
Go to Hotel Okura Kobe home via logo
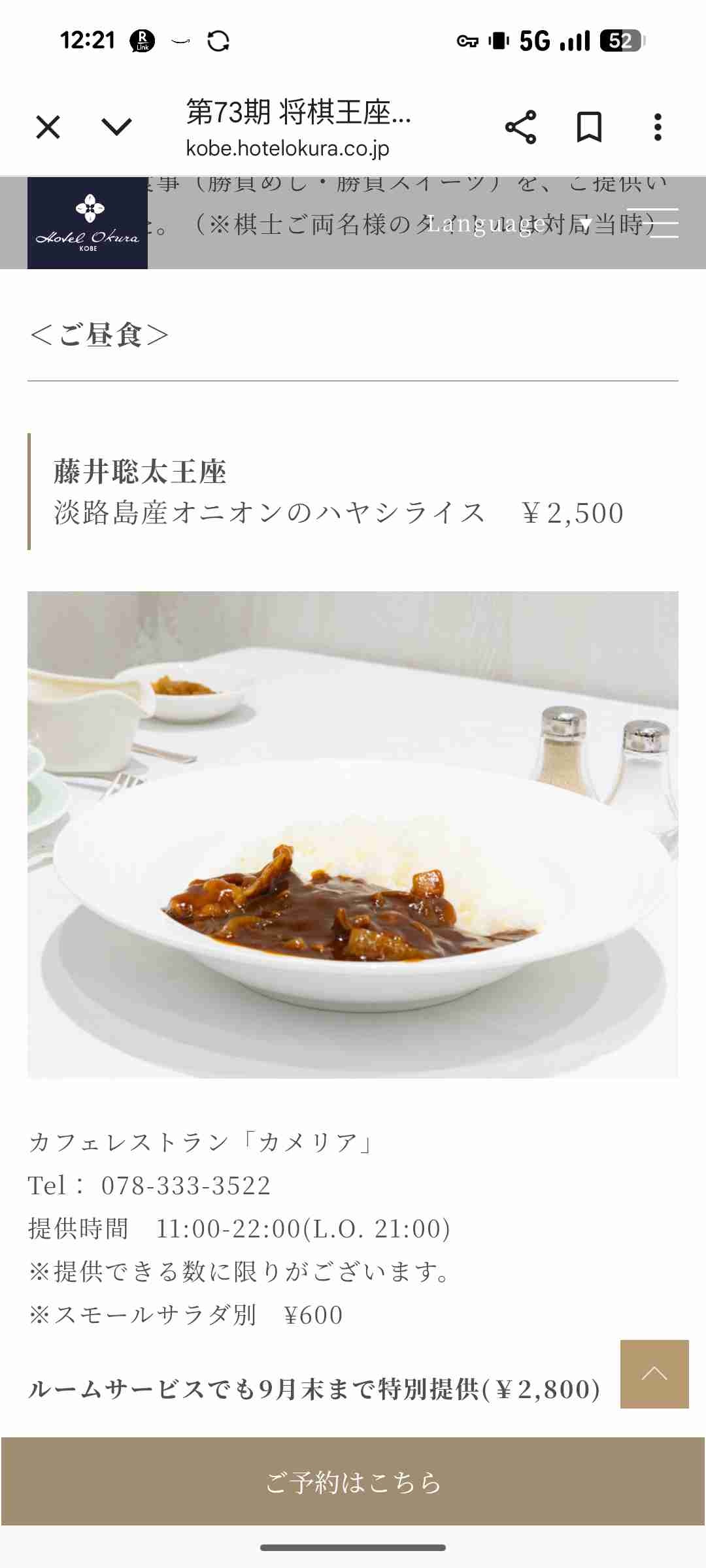tap(88, 223)
